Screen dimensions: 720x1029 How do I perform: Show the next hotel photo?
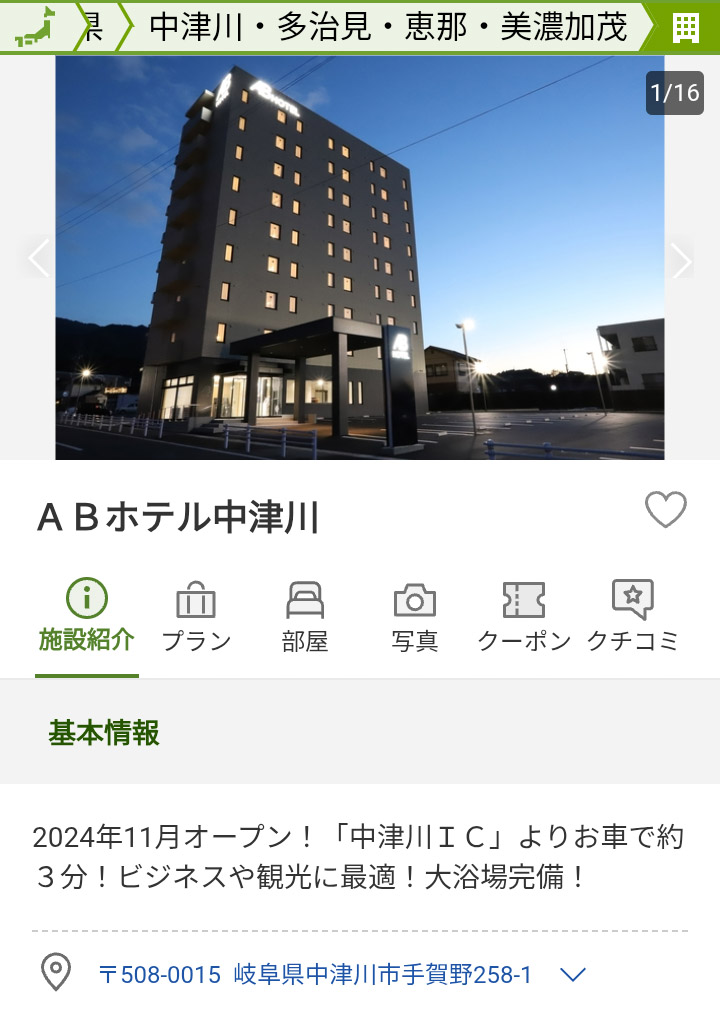click(681, 260)
